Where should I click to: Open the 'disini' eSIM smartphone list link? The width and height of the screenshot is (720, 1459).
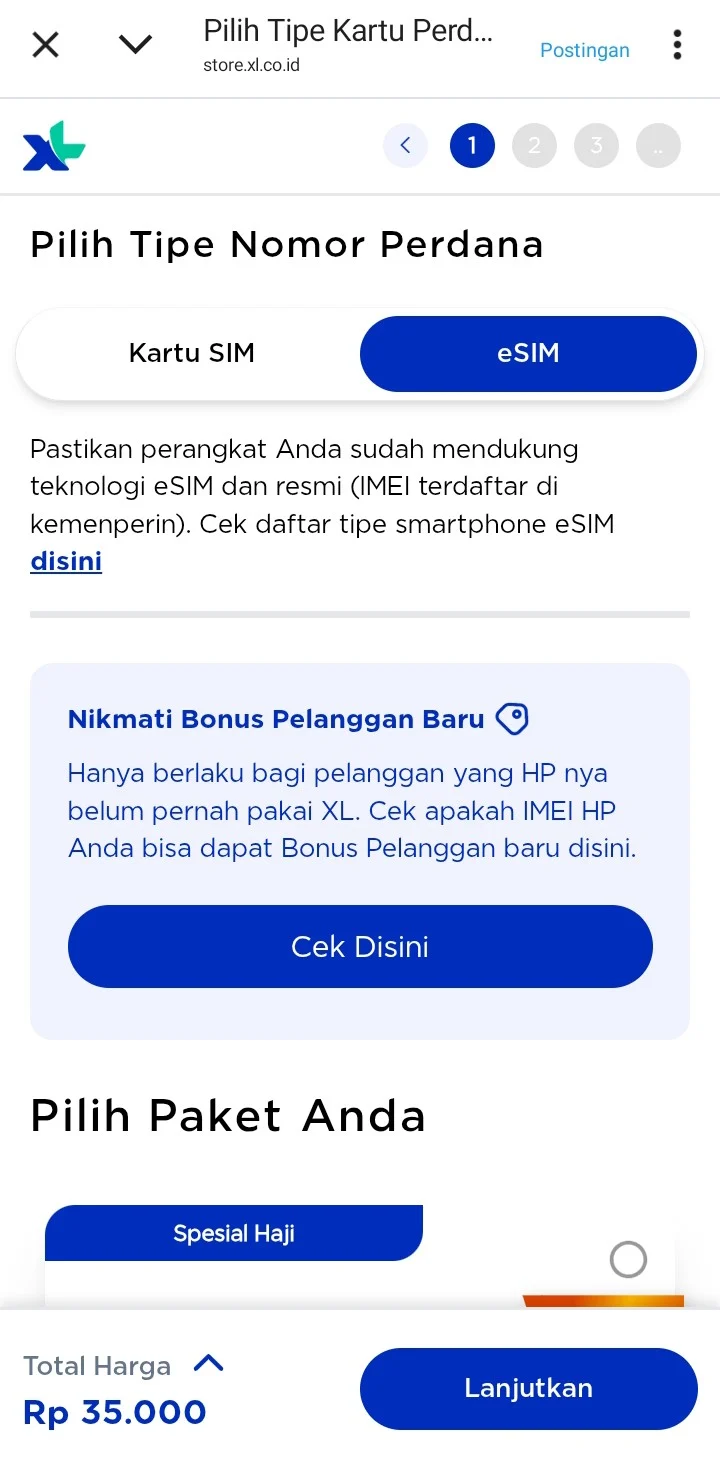point(66,561)
